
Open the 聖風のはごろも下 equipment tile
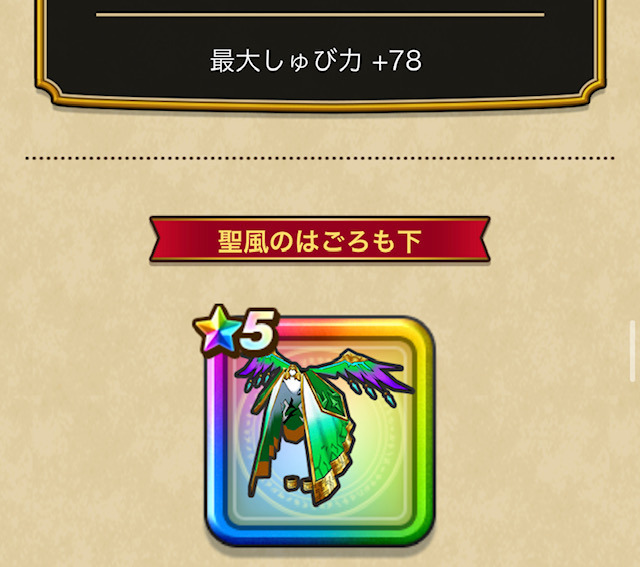click(320, 431)
